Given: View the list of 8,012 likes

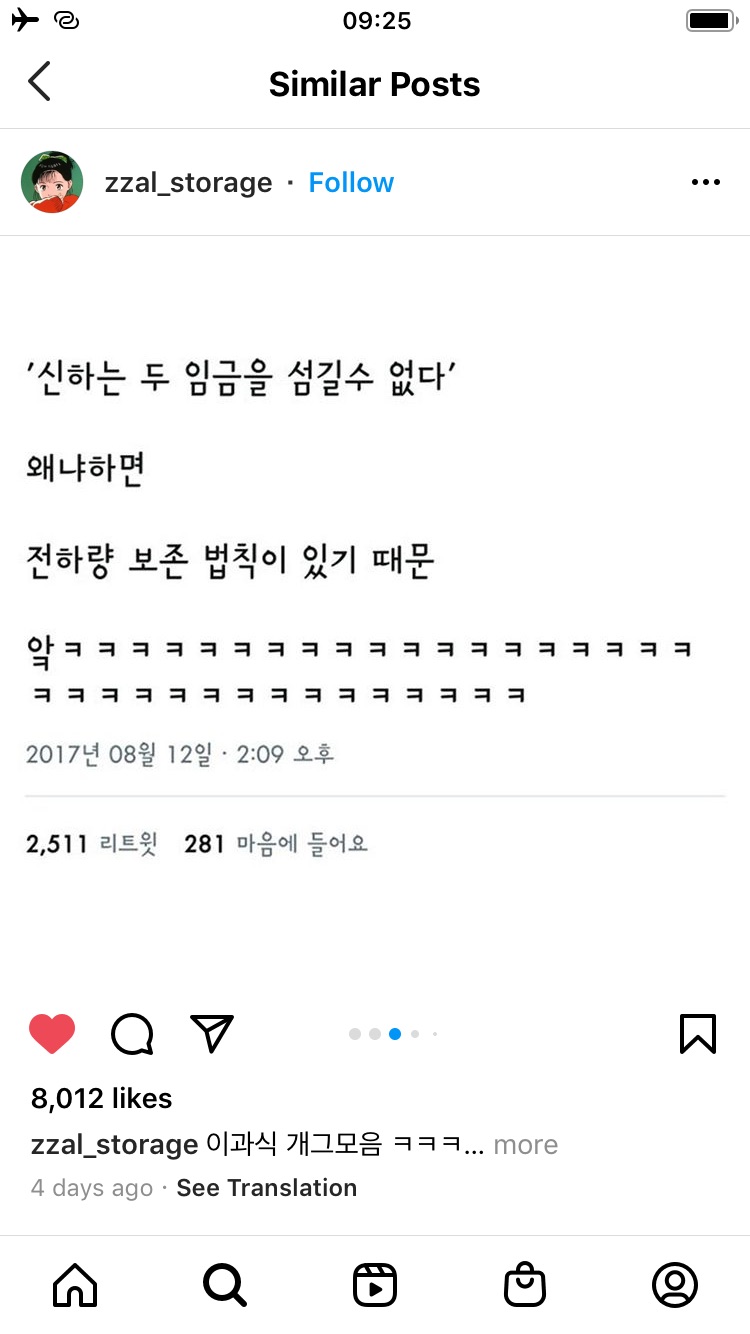Looking at the screenshot, I should coord(102,1099).
